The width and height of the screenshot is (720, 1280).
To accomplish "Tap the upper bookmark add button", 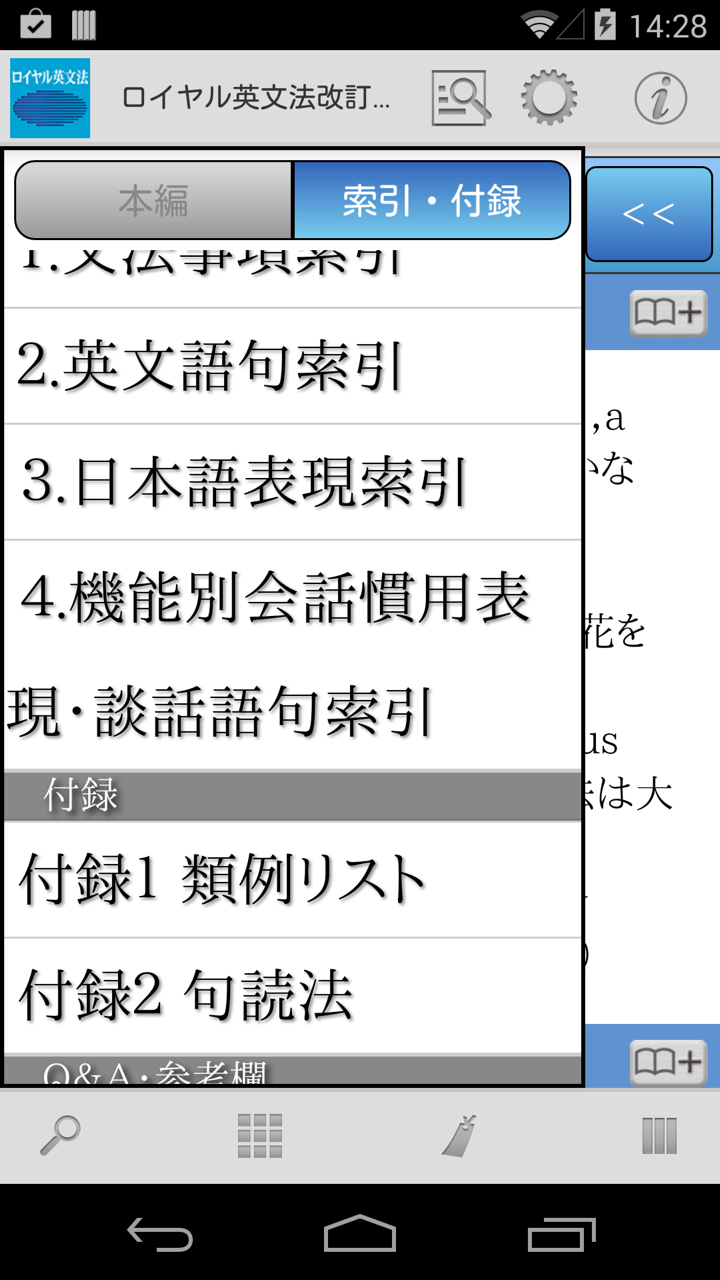I will (668, 313).
